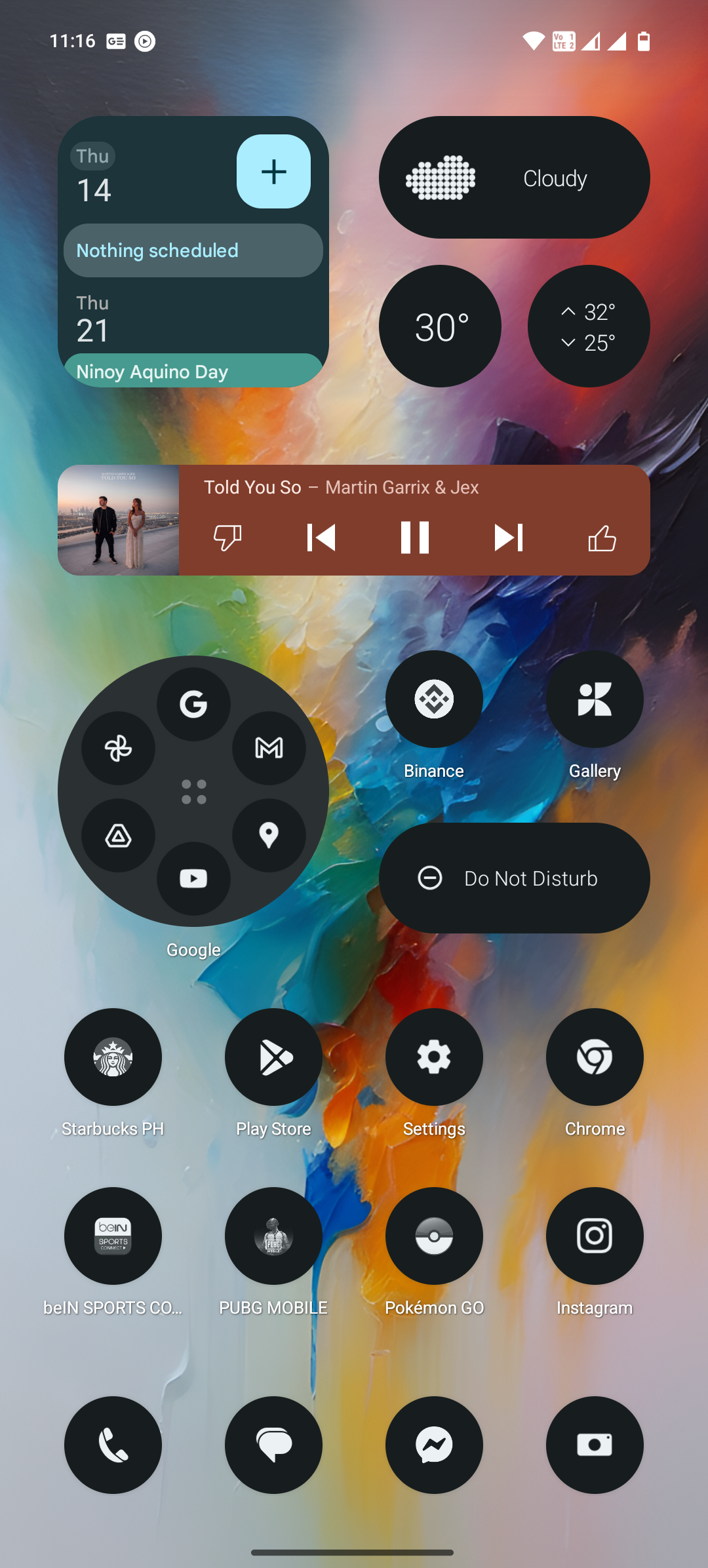
Task: Pause the song Told You So
Action: coord(414,538)
